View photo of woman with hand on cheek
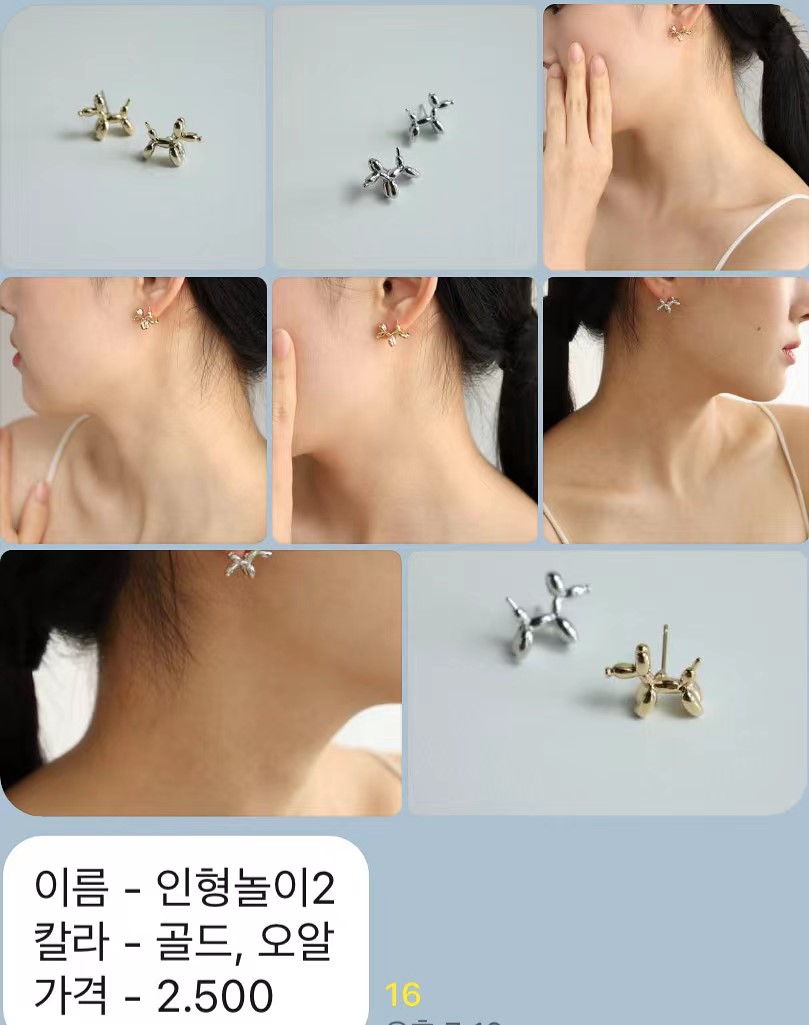The width and height of the screenshot is (809, 1025). click(x=676, y=137)
